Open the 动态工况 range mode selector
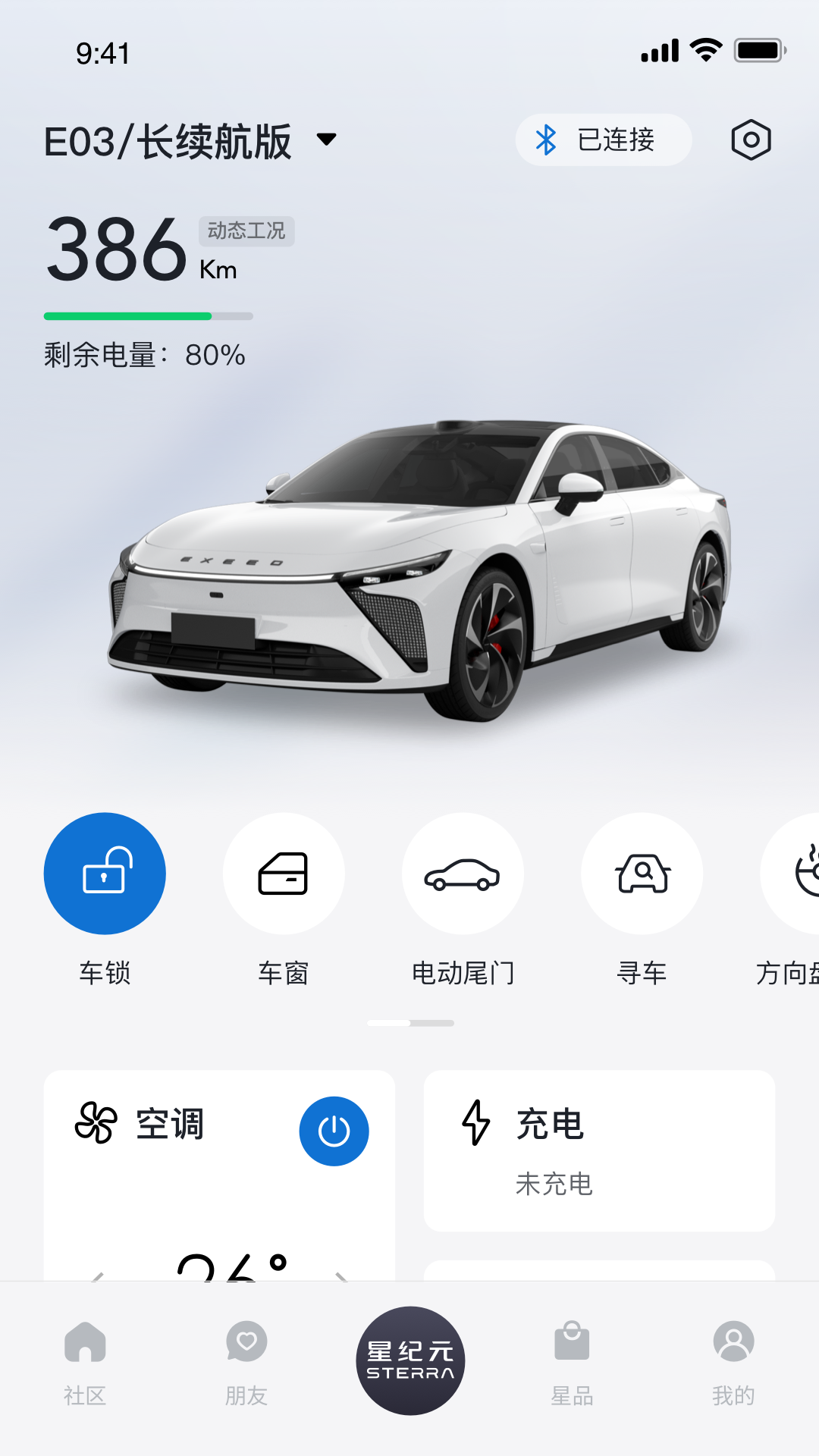The image size is (819, 1456). tap(246, 232)
